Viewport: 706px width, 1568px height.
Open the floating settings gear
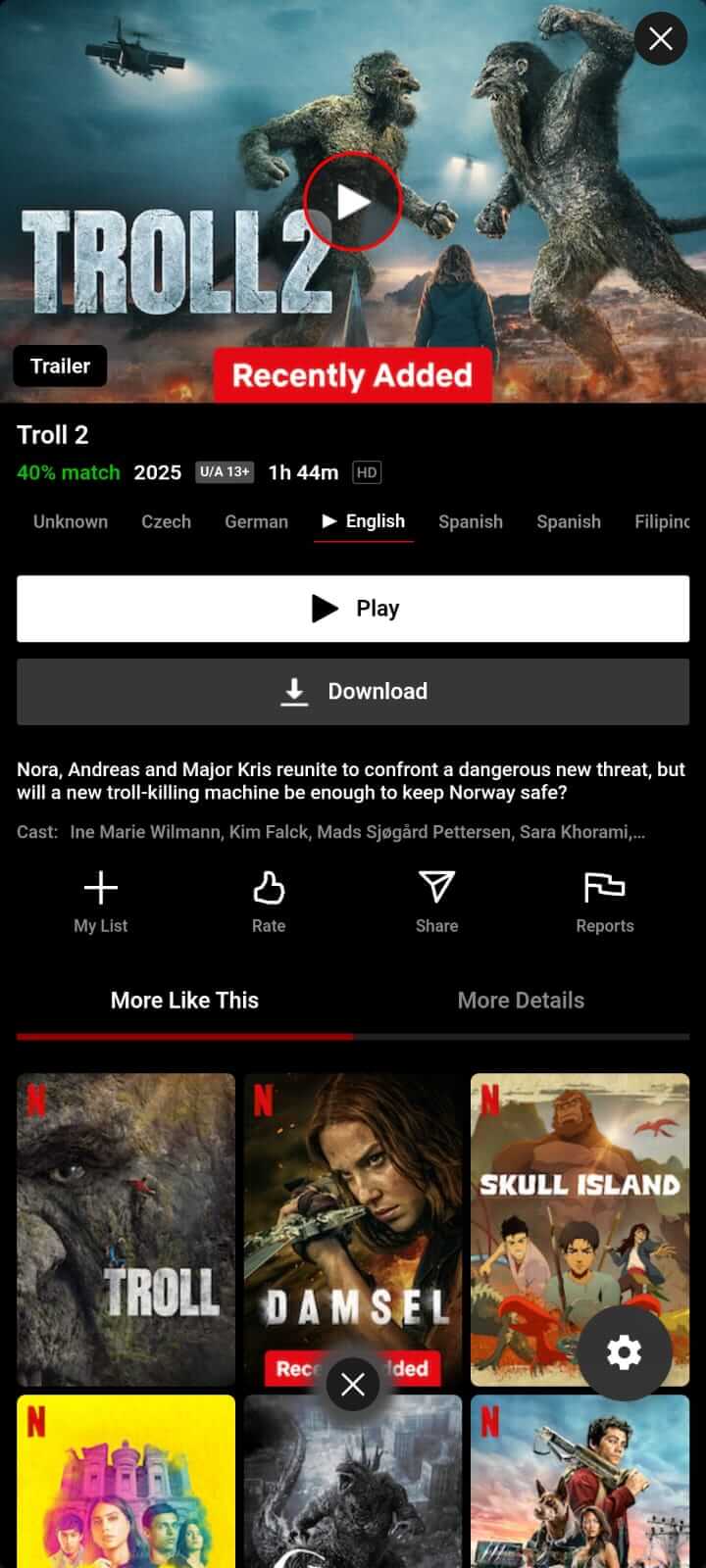[624, 1352]
